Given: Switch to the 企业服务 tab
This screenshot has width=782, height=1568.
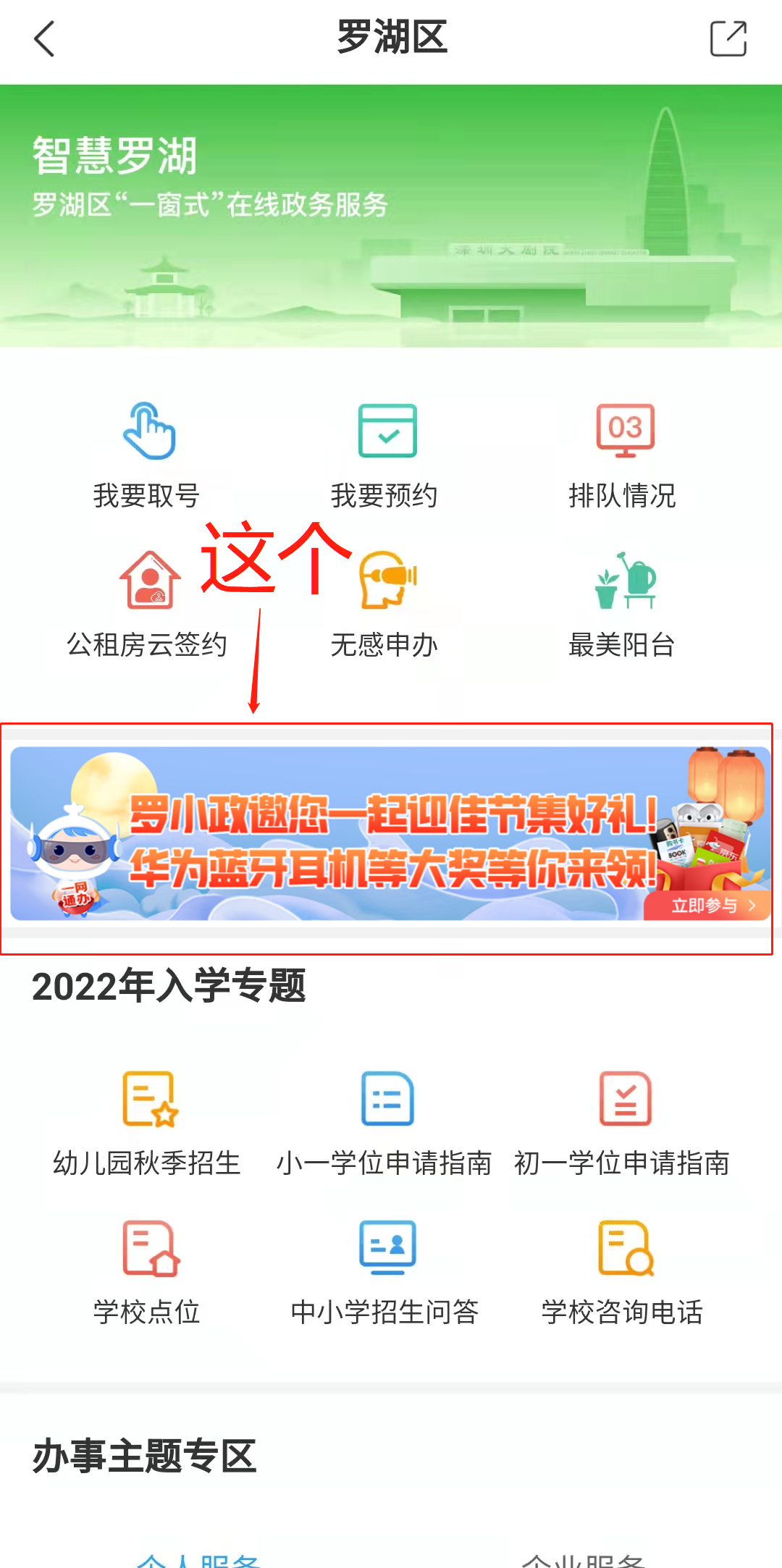Looking at the screenshot, I should (x=584, y=1559).
